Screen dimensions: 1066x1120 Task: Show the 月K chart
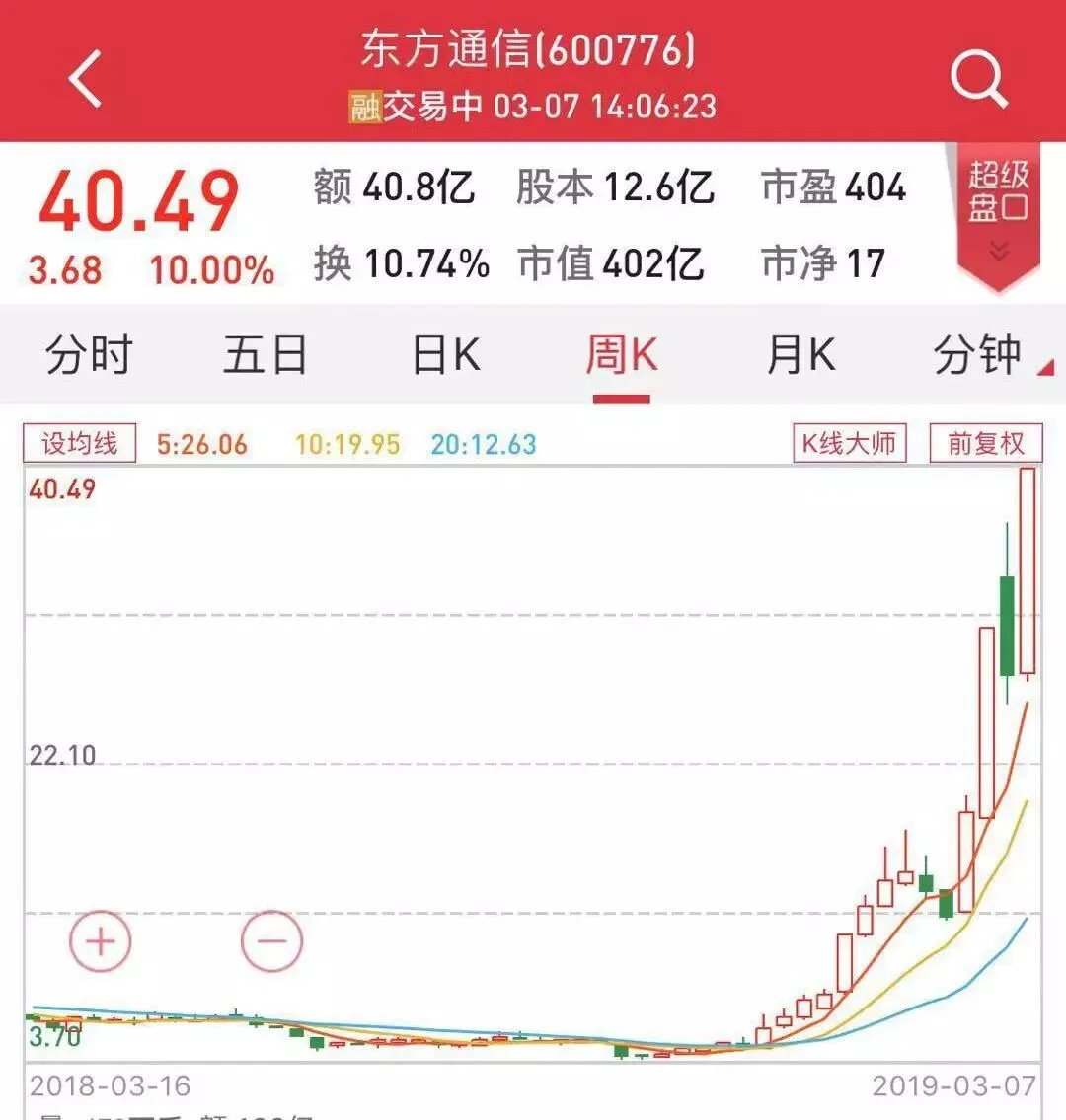click(x=800, y=354)
